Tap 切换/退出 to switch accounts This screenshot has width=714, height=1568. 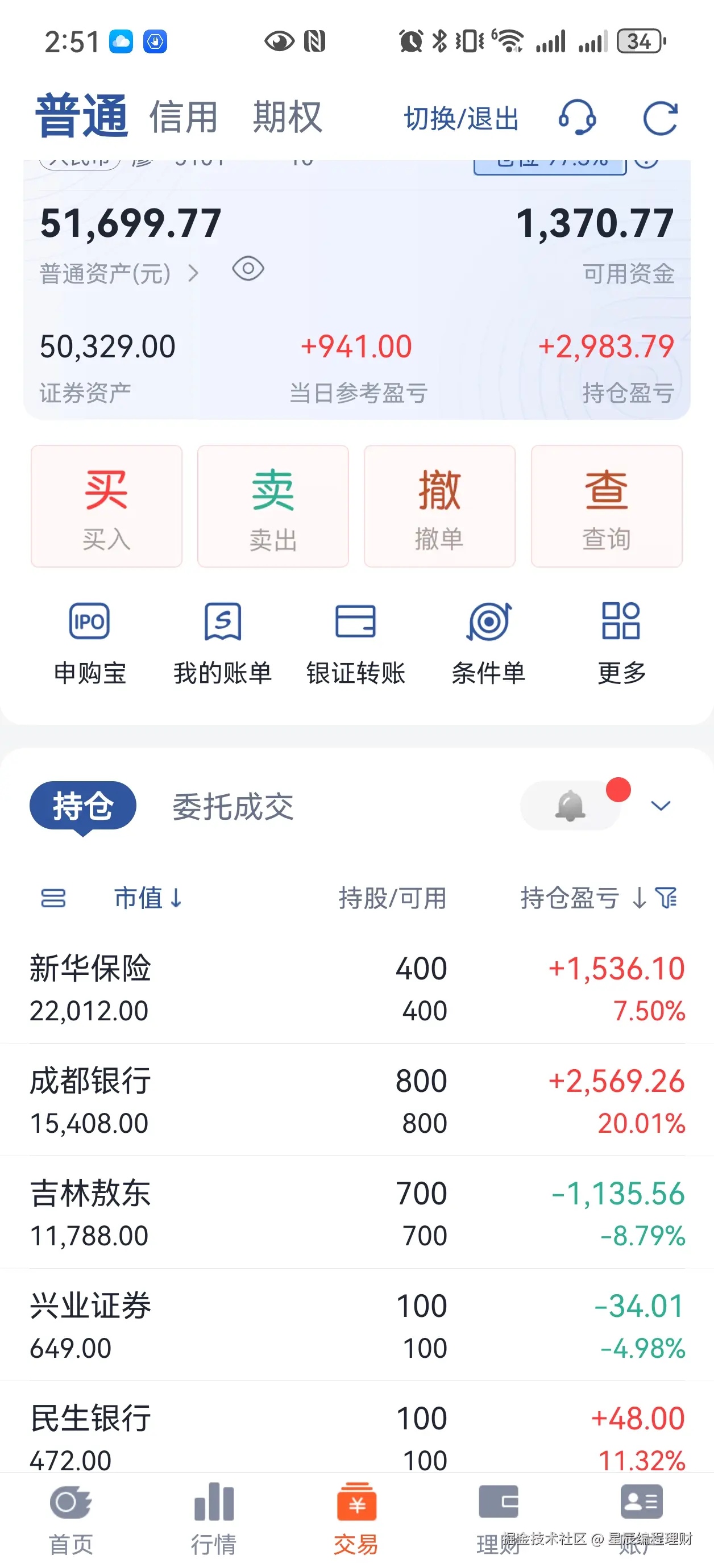click(461, 118)
